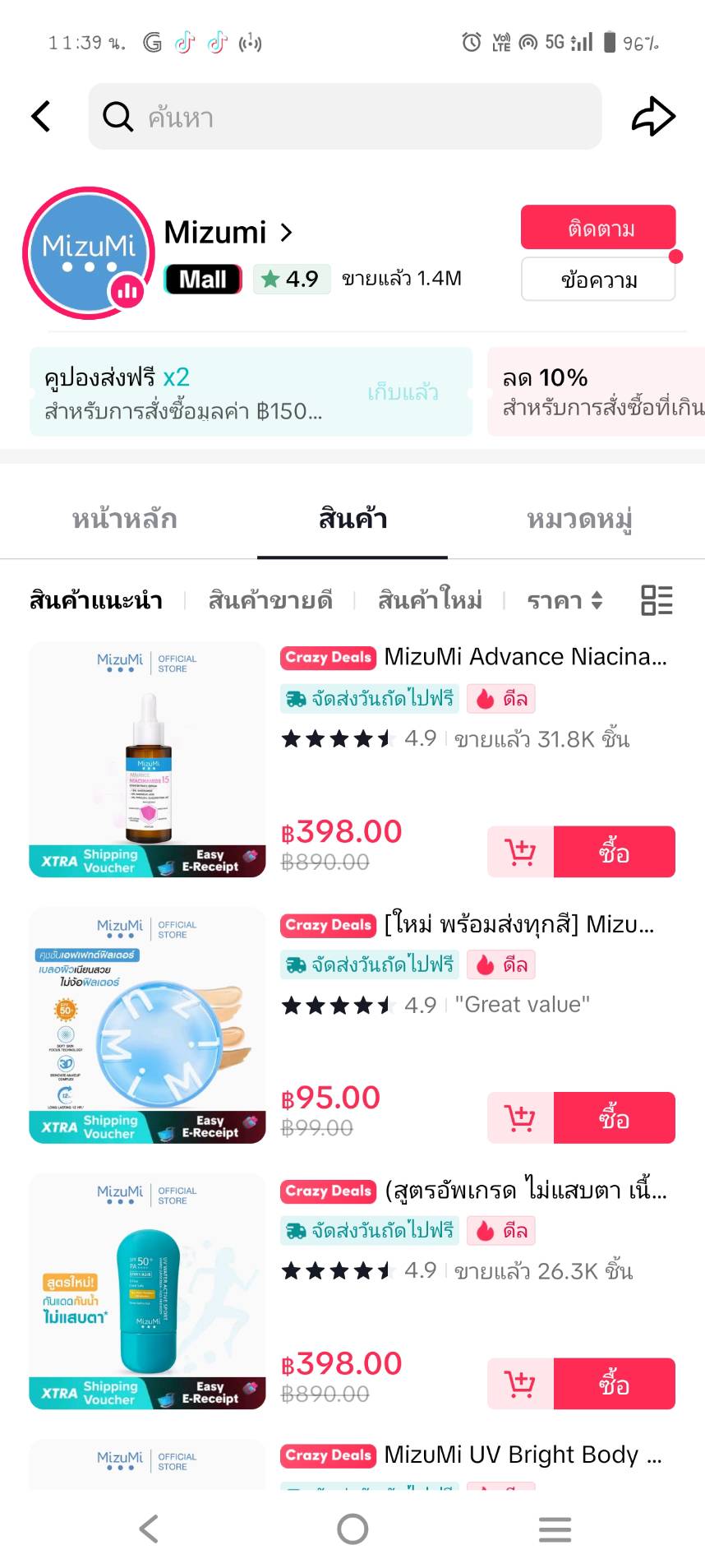Sort products by ราคา
705x1568 pixels.
pos(565,600)
